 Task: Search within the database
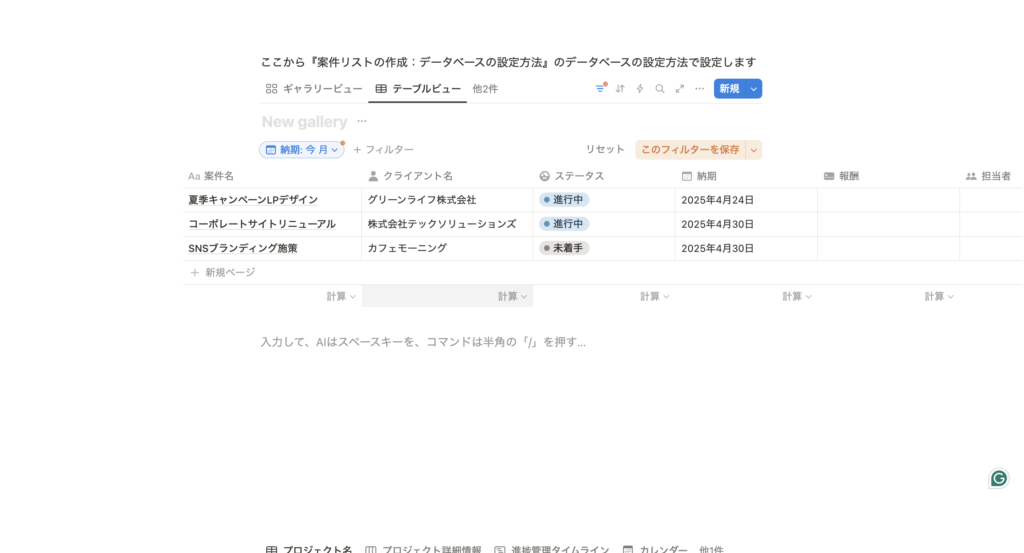[660, 89]
